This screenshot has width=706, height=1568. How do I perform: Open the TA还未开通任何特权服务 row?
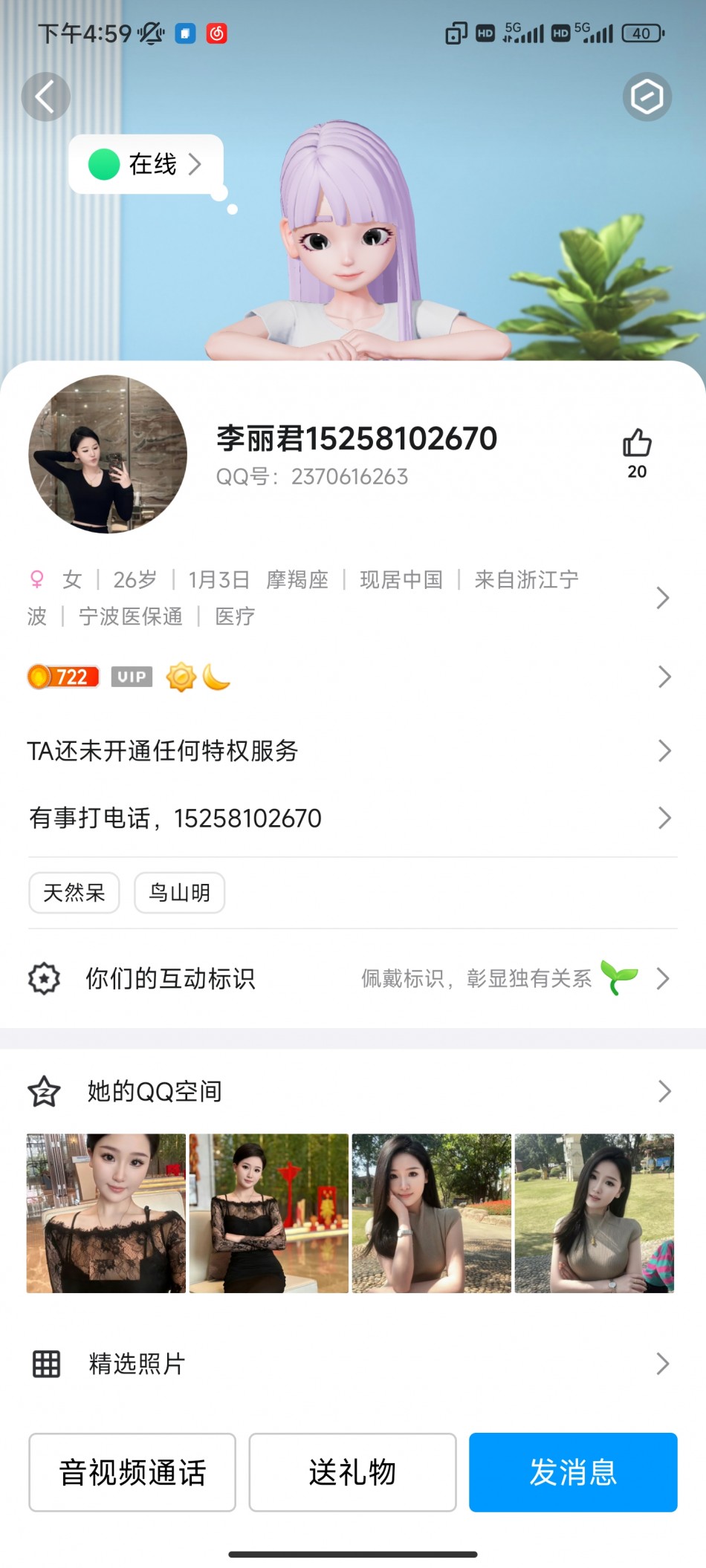[x=349, y=751]
